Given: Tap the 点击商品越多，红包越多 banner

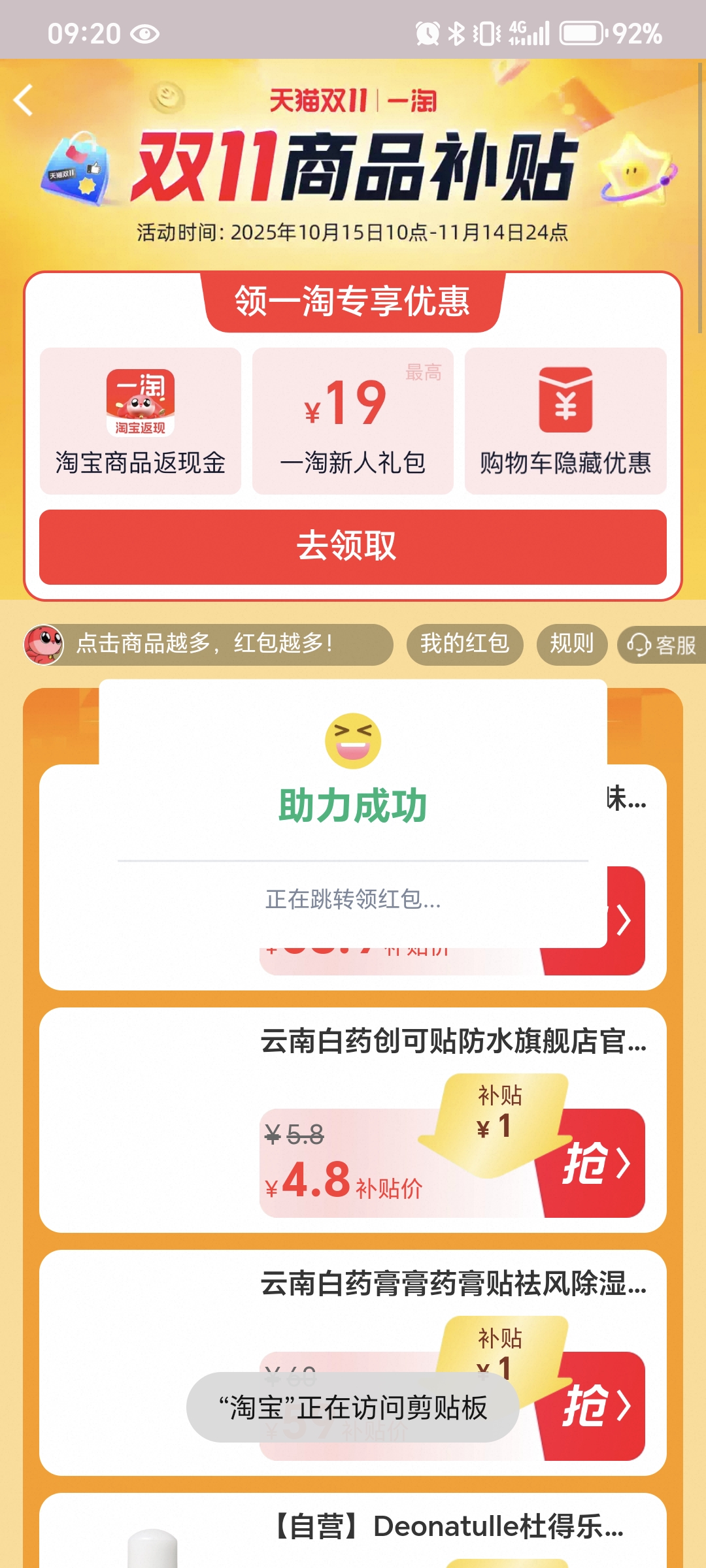Looking at the screenshot, I should pyautogui.click(x=209, y=644).
